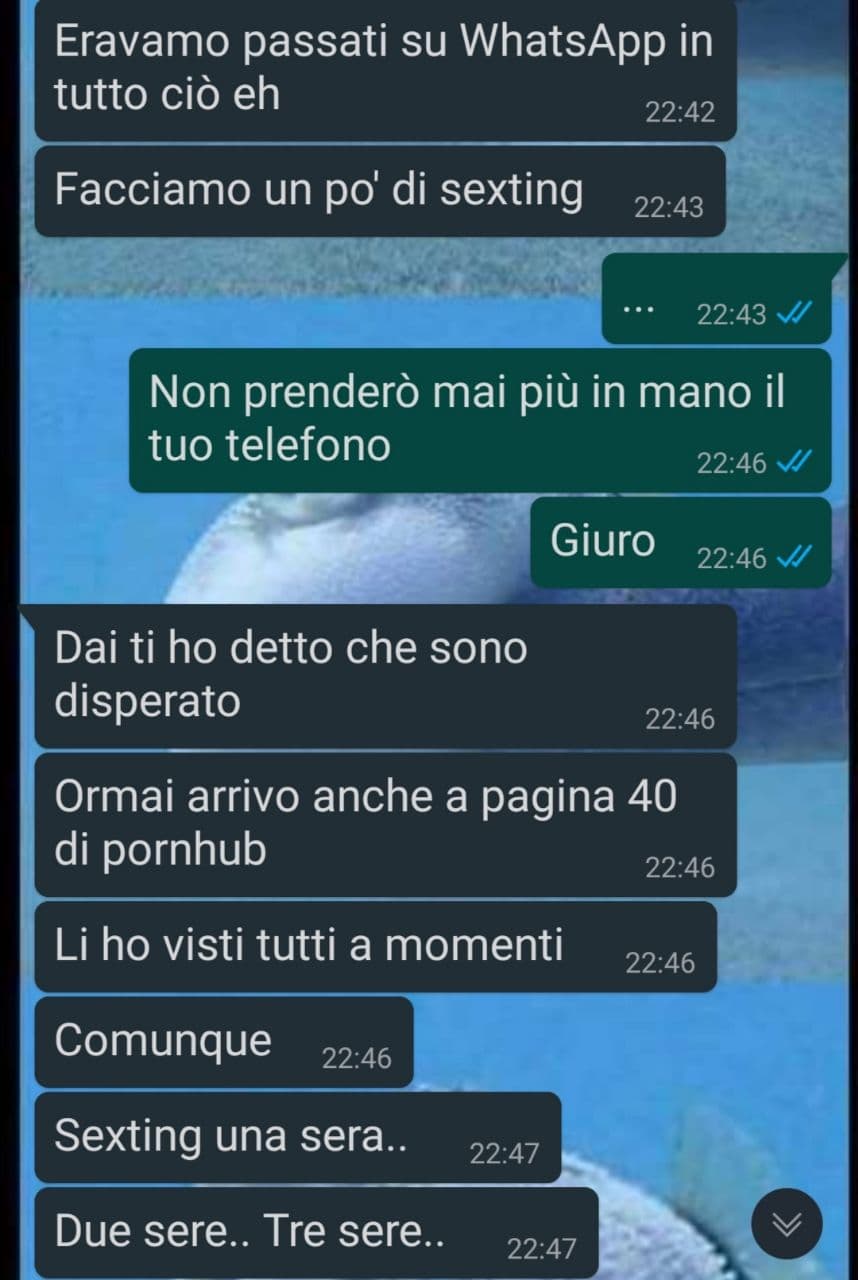858x1280 pixels.
Task: Jump to the latest messages
Action: pos(786,1223)
